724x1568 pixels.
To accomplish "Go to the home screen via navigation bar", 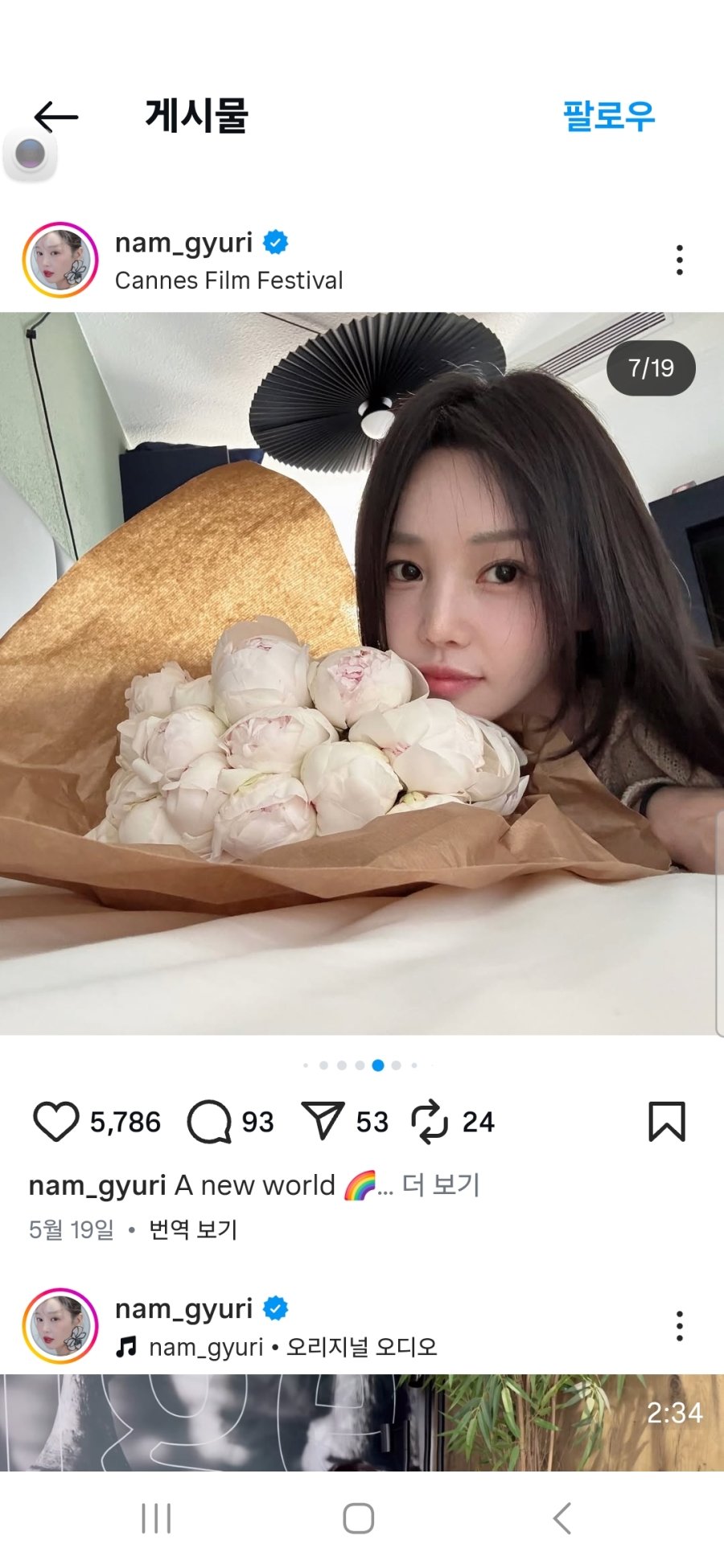I will (359, 1518).
